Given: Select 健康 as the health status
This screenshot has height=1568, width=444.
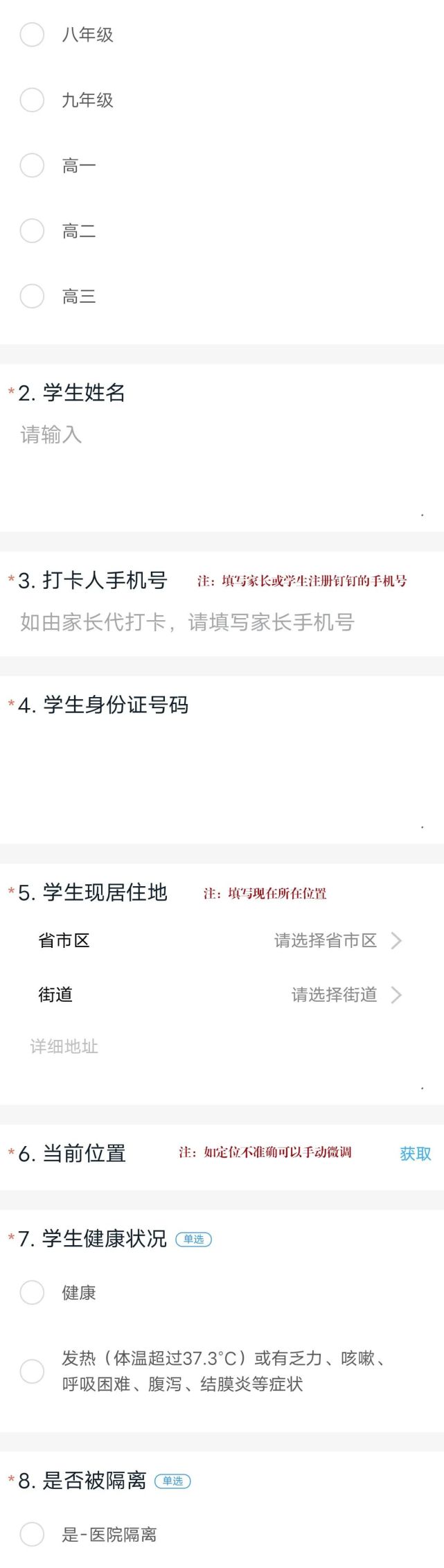Looking at the screenshot, I should tap(32, 1292).
